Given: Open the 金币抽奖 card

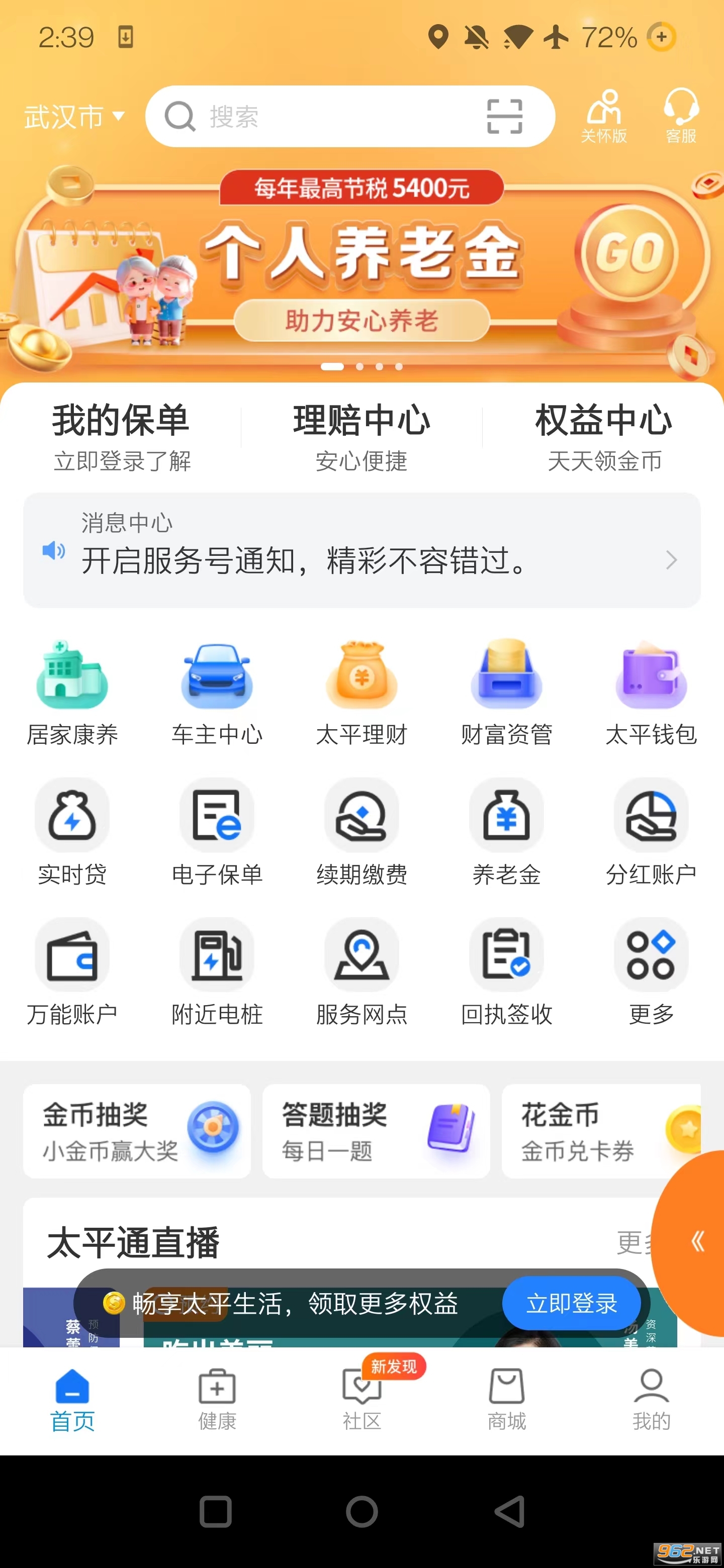Looking at the screenshot, I should pos(137,1131).
